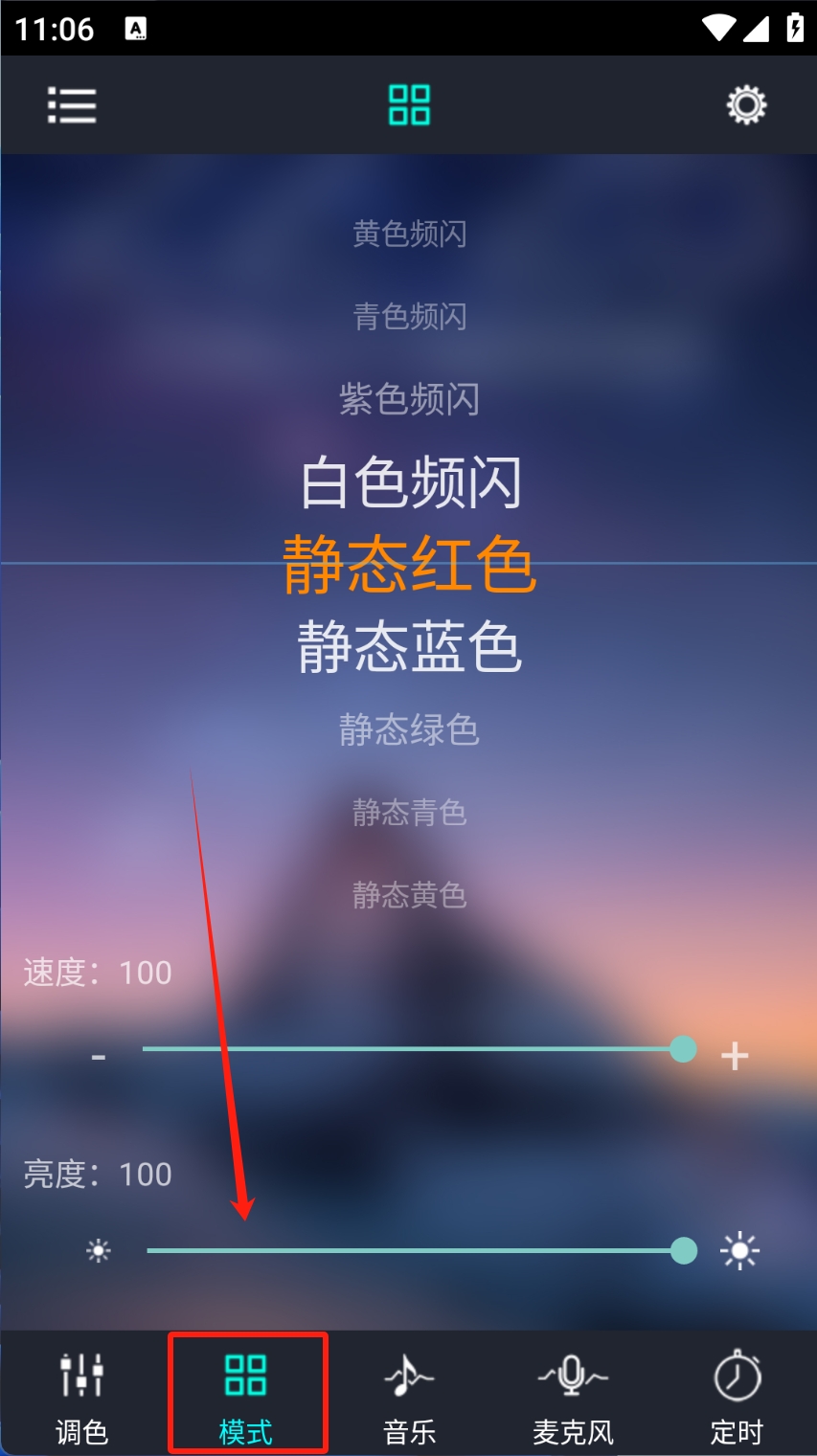The image size is (817, 1456).
Task: Tap the middle of the 亮度 slider
Action: coord(415,1250)
